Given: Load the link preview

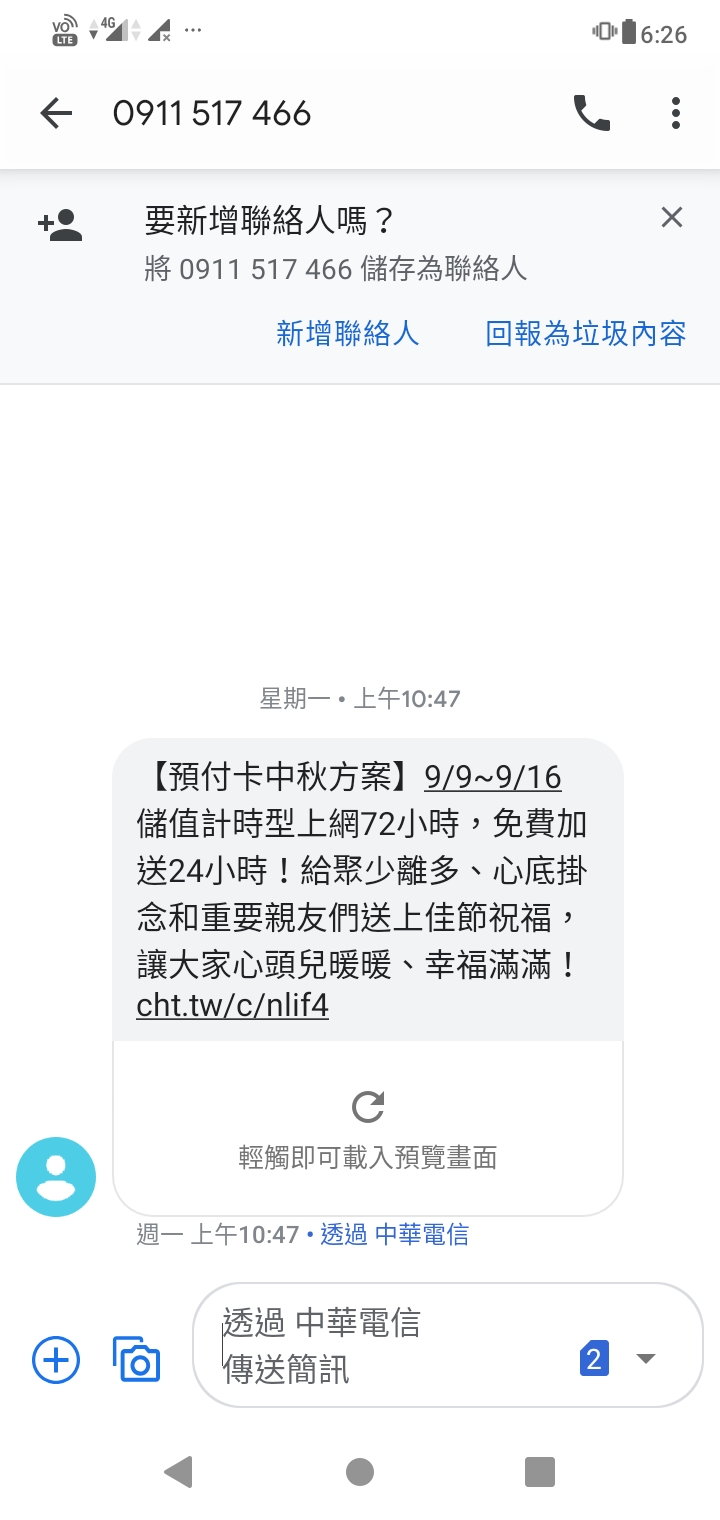Looking at the screenshot, I should tap(368, 1129).
